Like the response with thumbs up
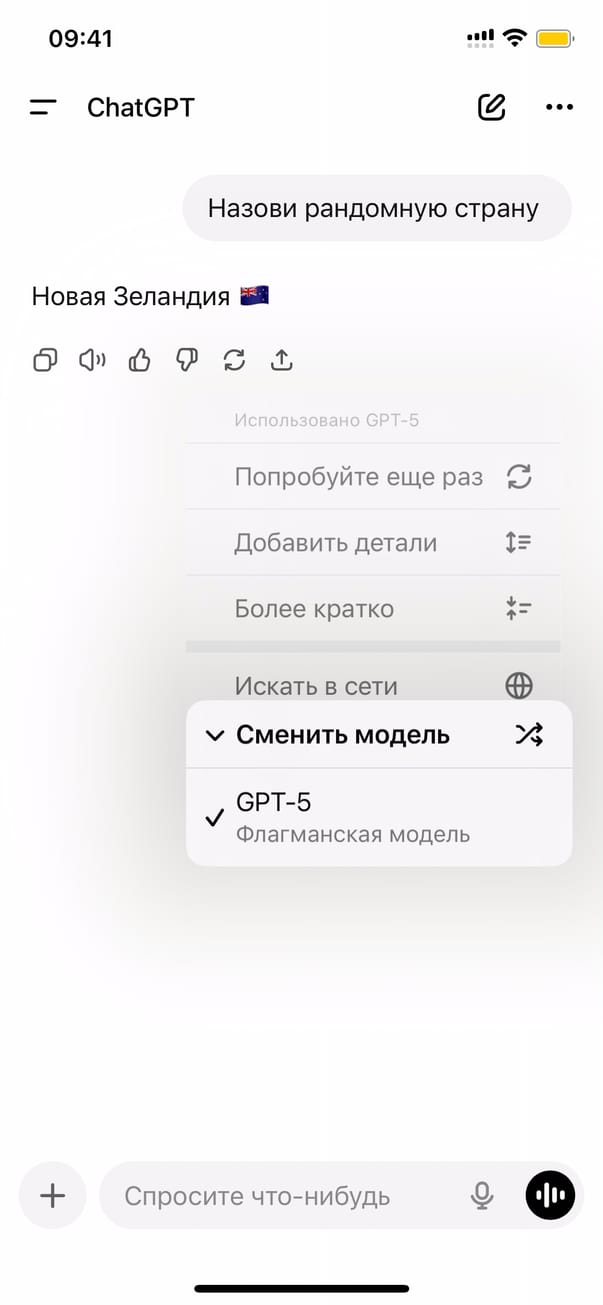Screen dimensions: 603x1305 point(139,361)
